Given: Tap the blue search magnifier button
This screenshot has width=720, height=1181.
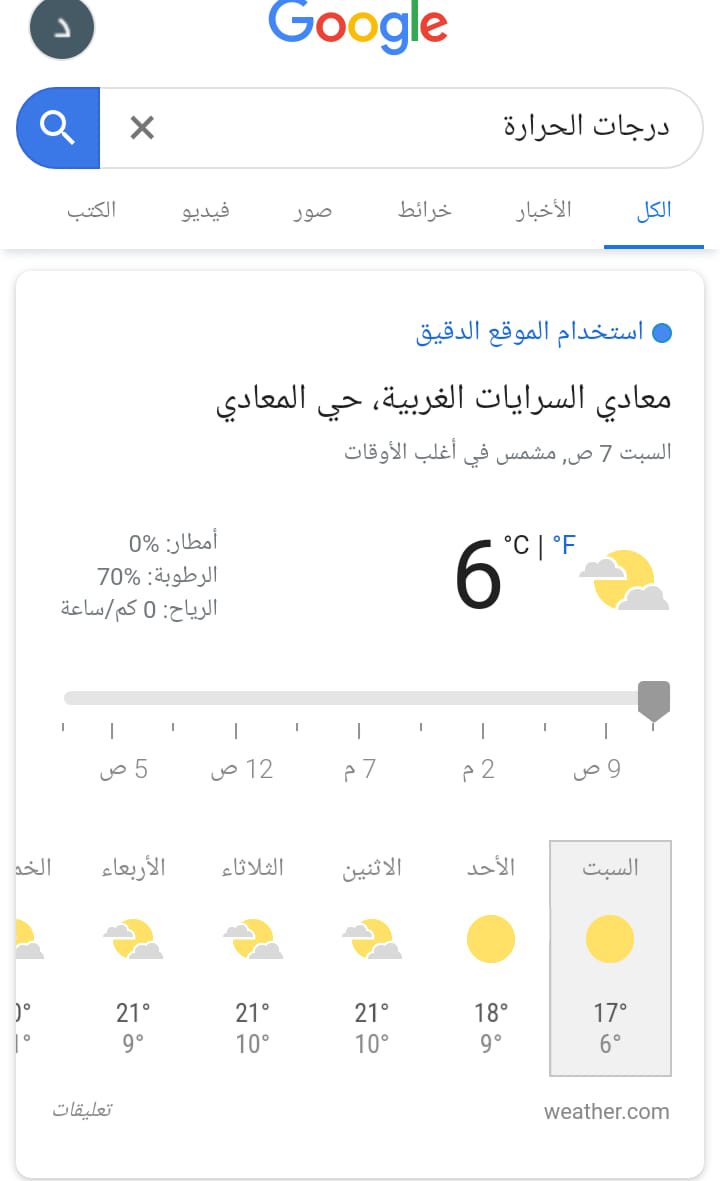Looking at the screenshot, I should [x=58, y=128].
